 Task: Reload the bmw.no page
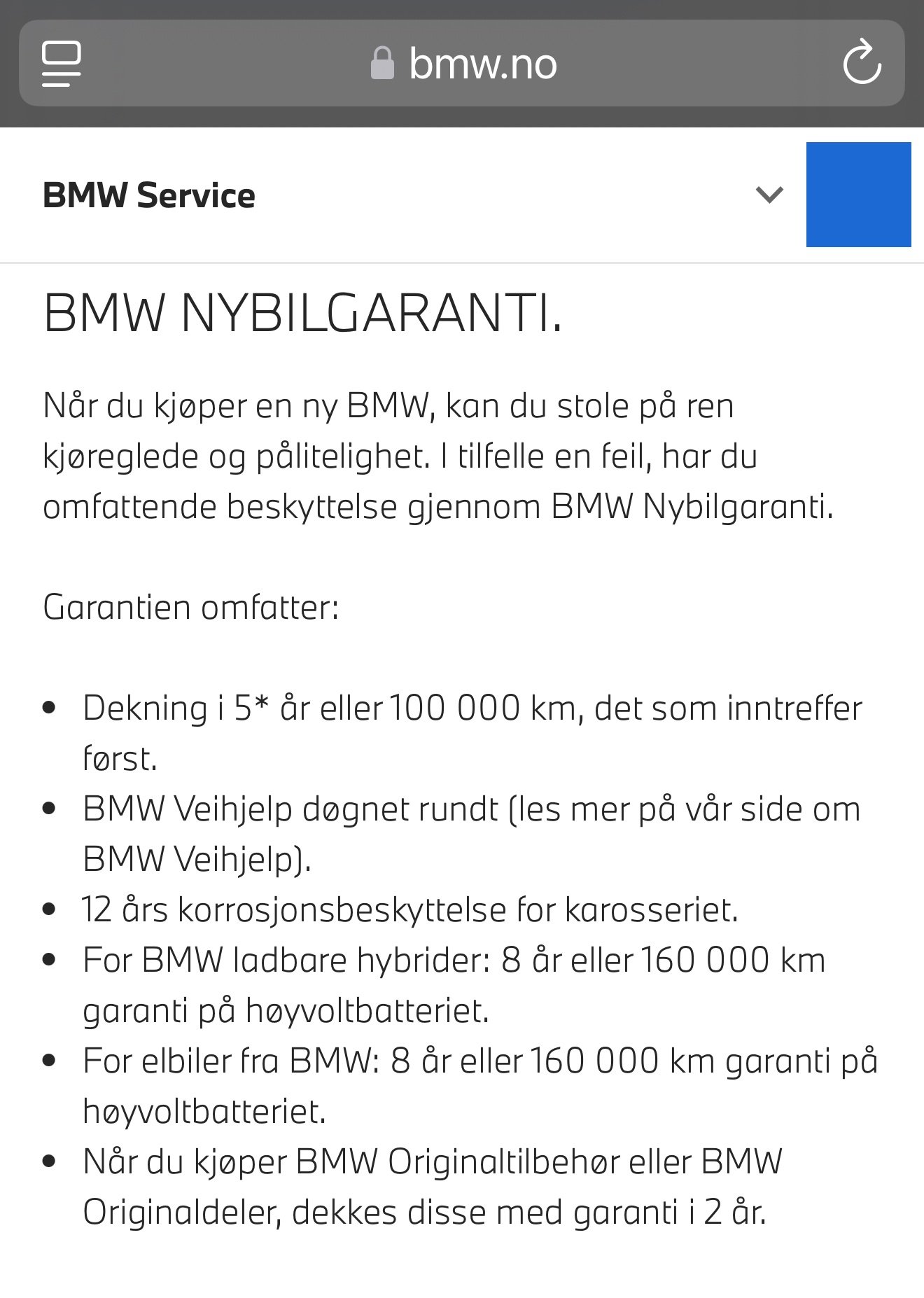(862, 63)
